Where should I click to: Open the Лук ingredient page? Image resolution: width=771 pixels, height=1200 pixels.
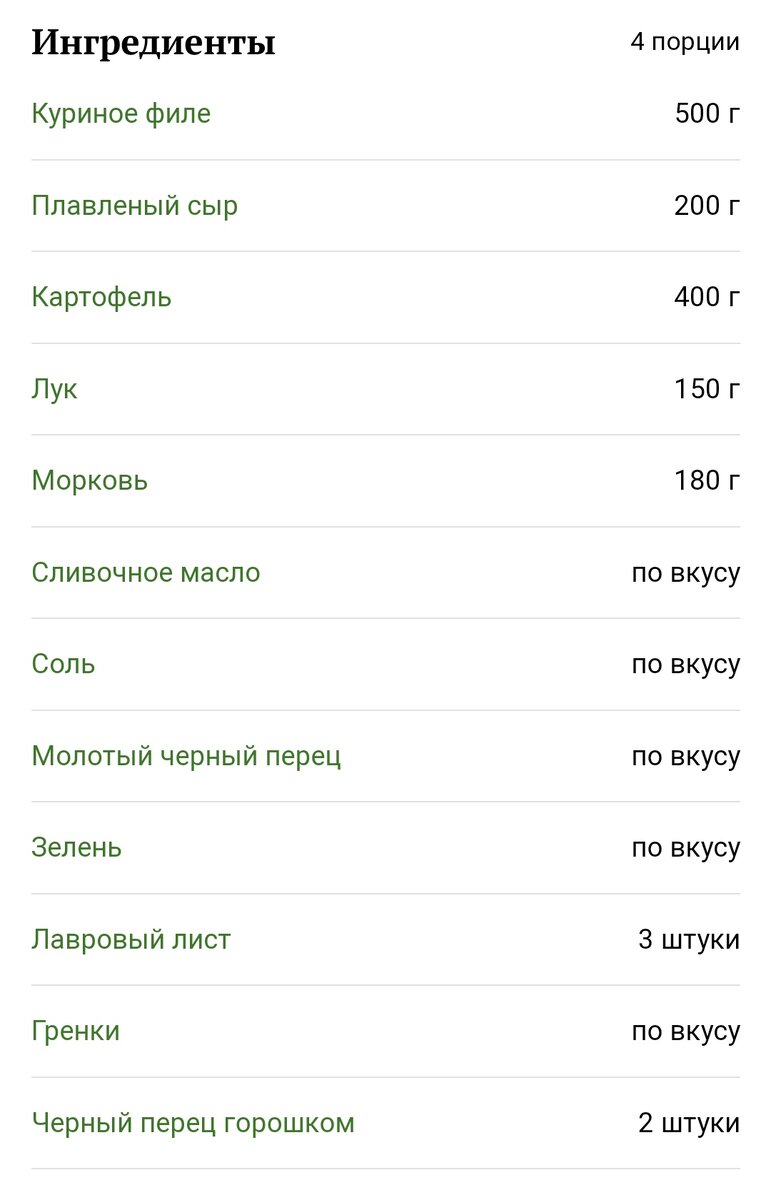point(54,389)
